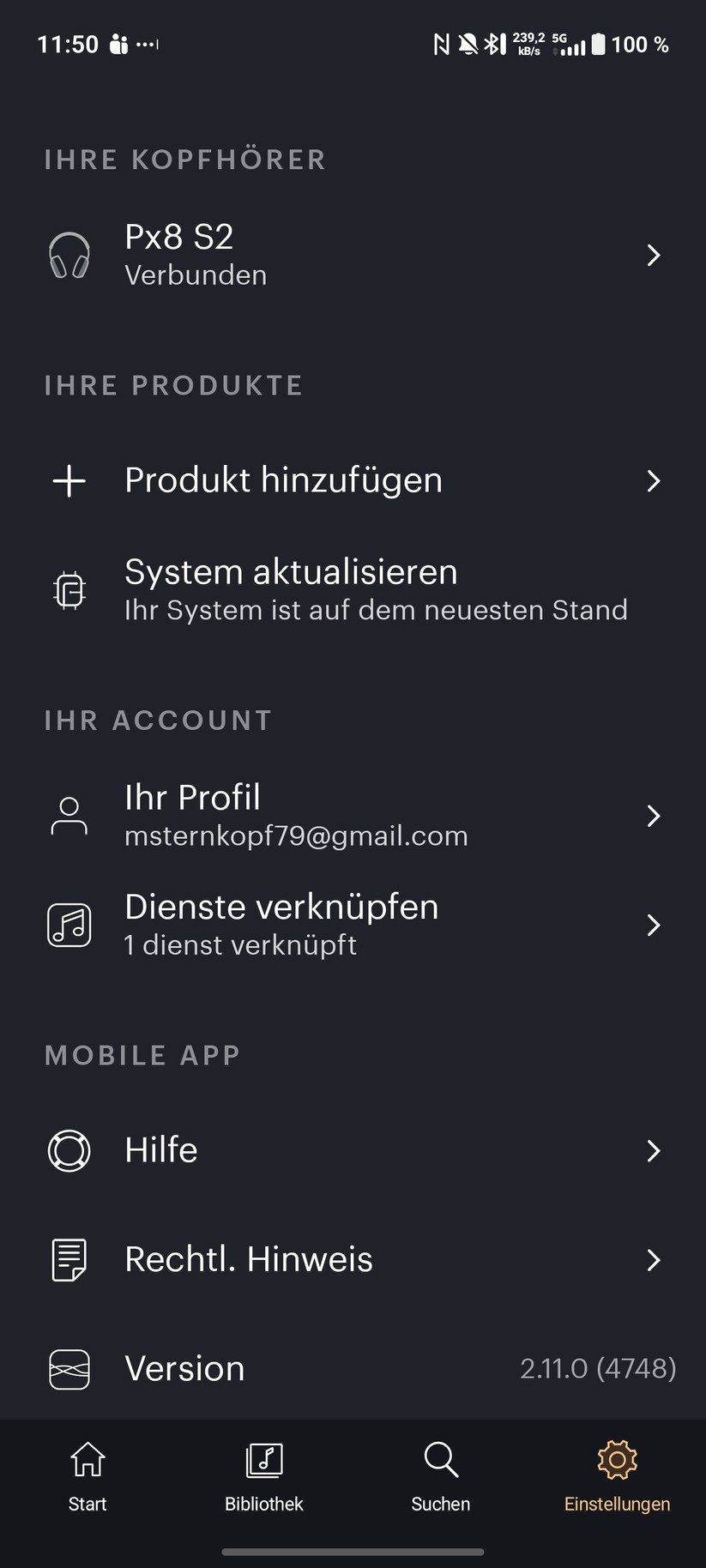Expand the Px8 S2 chevron
This screenshot has height=1568, width=706.
(x=654, y=256)
